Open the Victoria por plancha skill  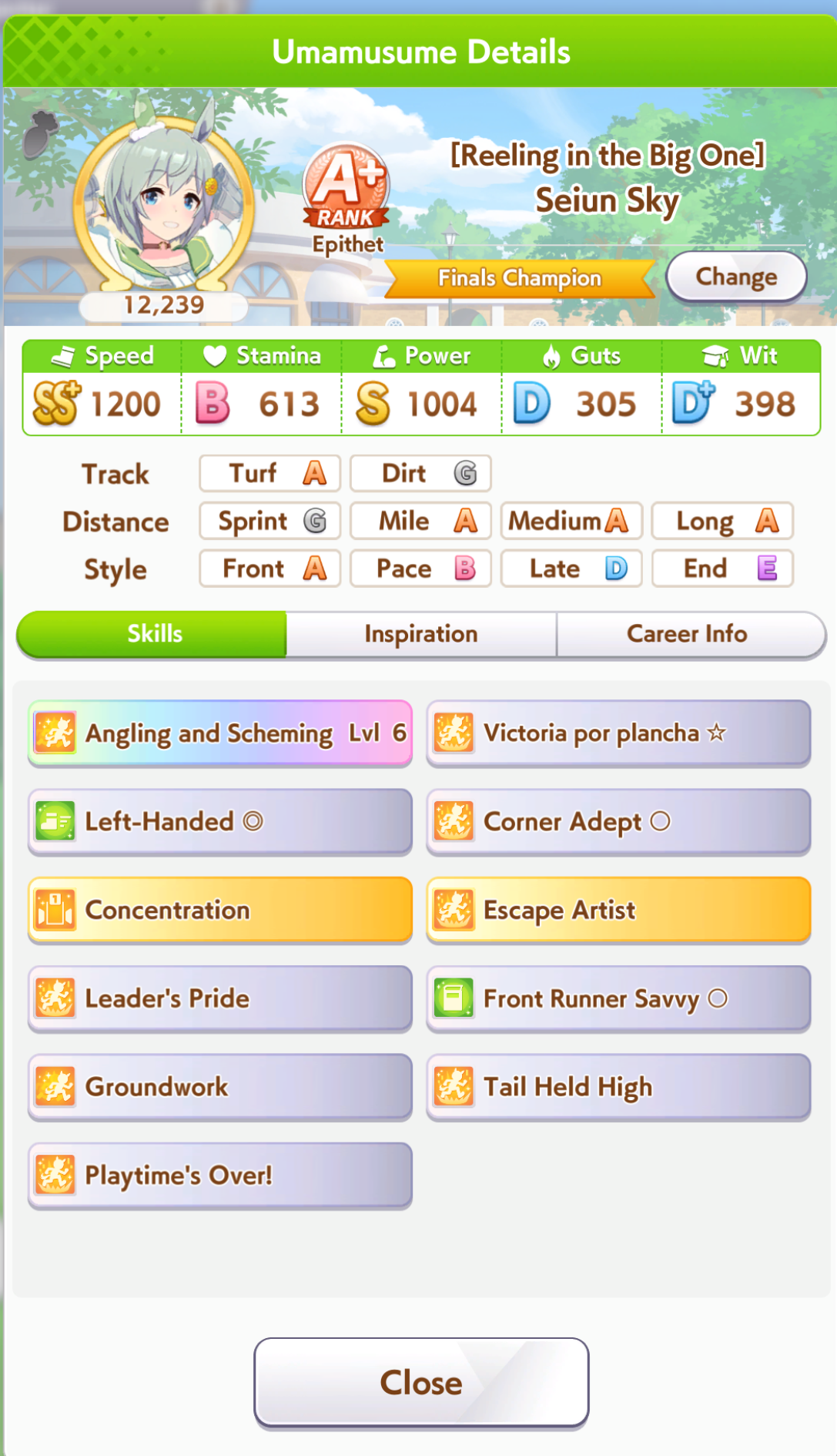click(618, 733)
